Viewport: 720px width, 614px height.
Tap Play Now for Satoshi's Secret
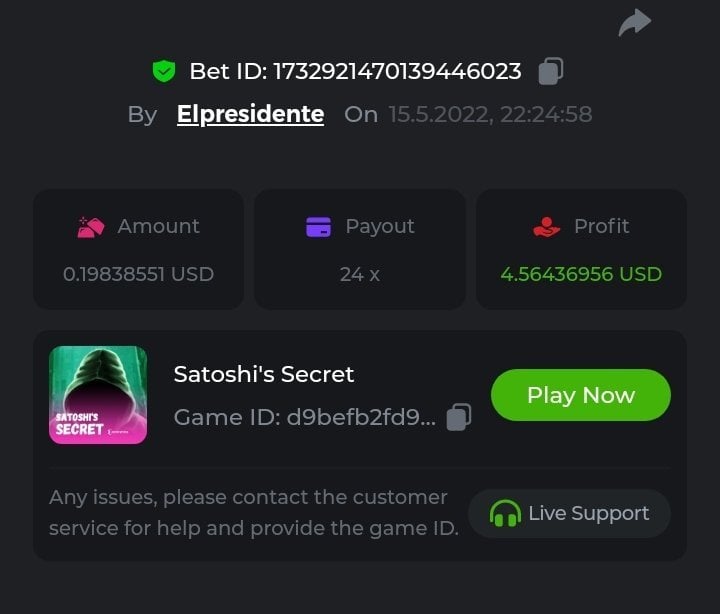[x=580, y=395]
